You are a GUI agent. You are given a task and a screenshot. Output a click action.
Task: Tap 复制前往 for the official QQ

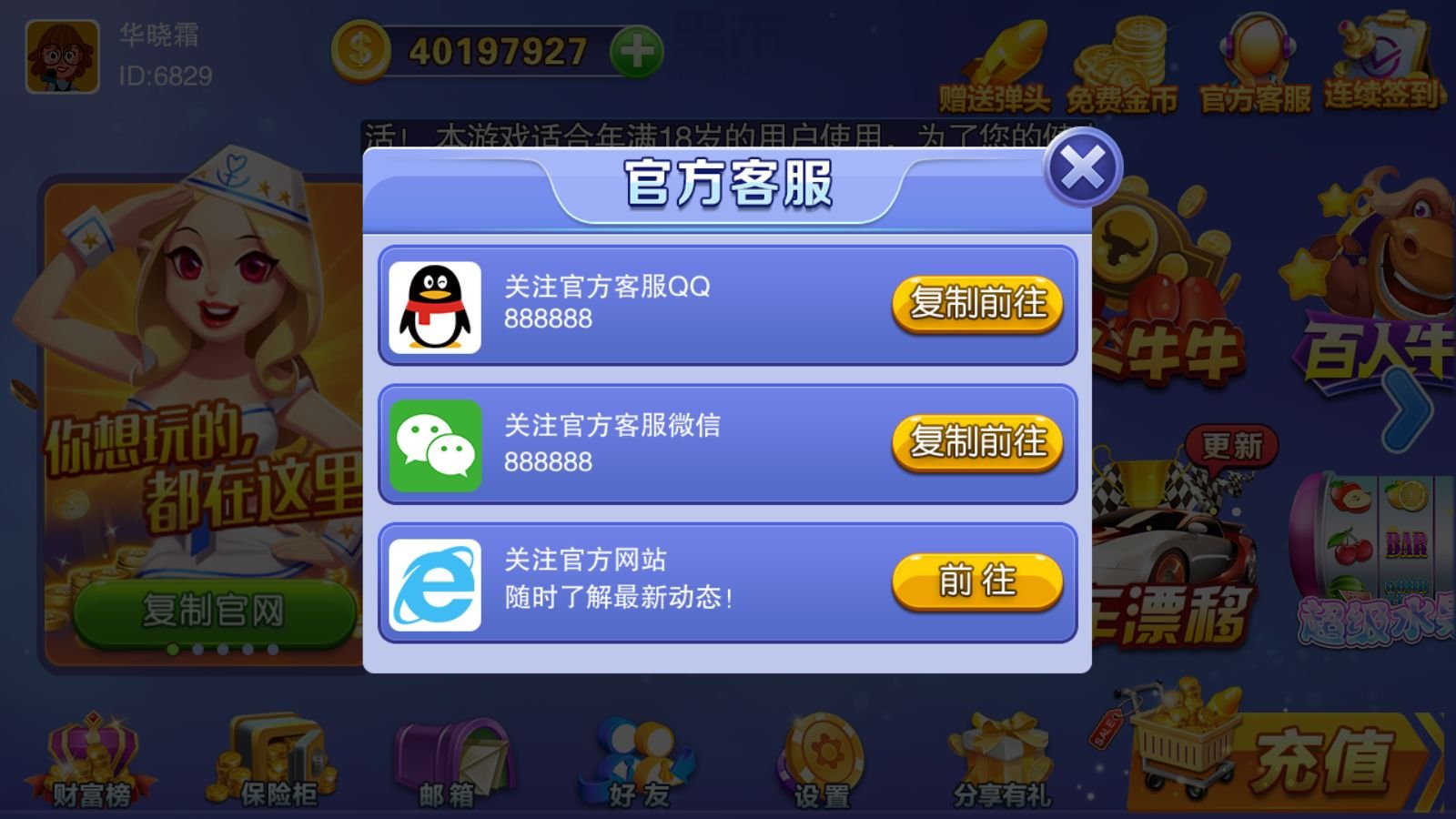click(x=977, y=304)
